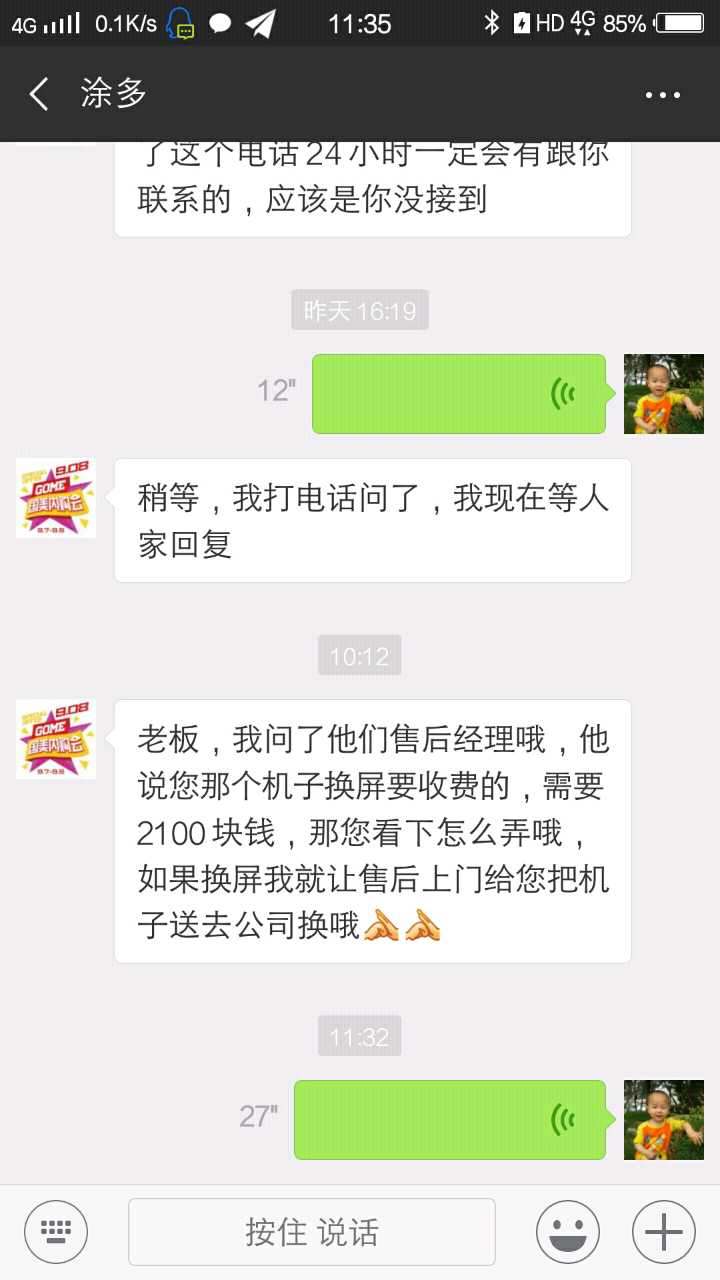Image resolution: width=720 pixels, height=1280 pixels.
Task: Open the plus attachments menu
Action: click(x=664, y=1232)
